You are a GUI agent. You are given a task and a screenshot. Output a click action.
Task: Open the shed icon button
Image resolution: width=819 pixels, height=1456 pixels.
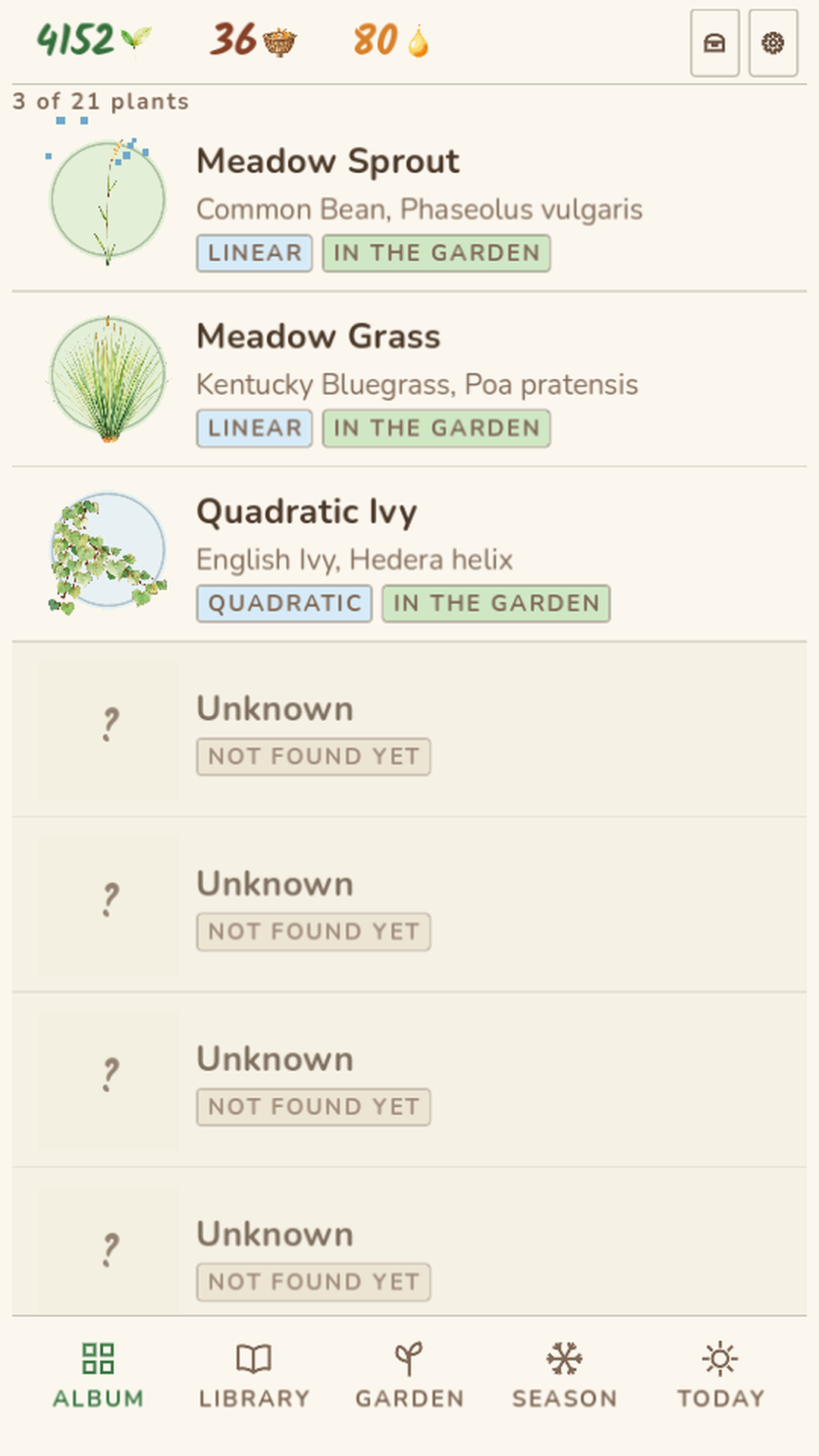click(714, 43)
